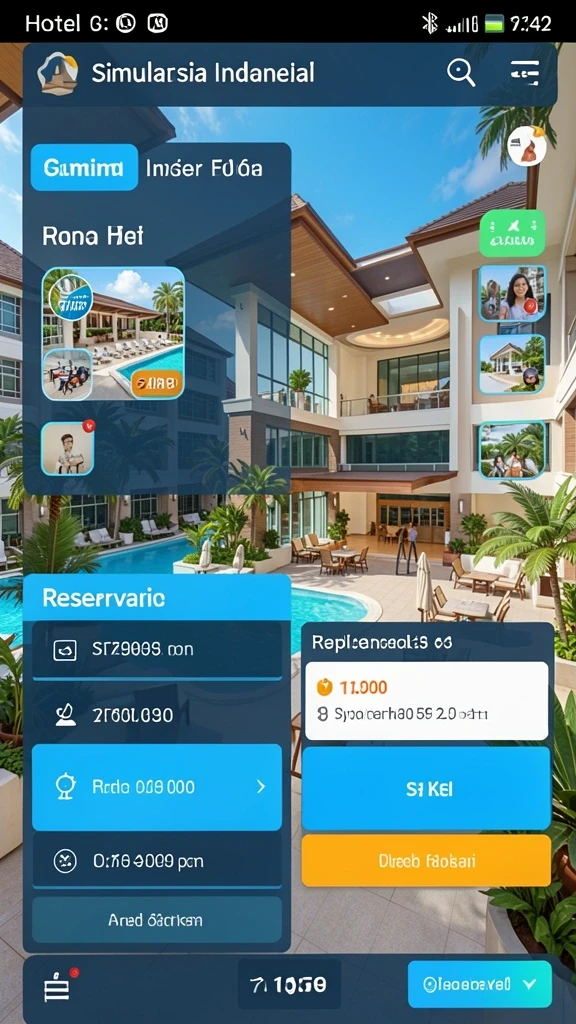Select the clock row ending in pcn

[157, 861]
